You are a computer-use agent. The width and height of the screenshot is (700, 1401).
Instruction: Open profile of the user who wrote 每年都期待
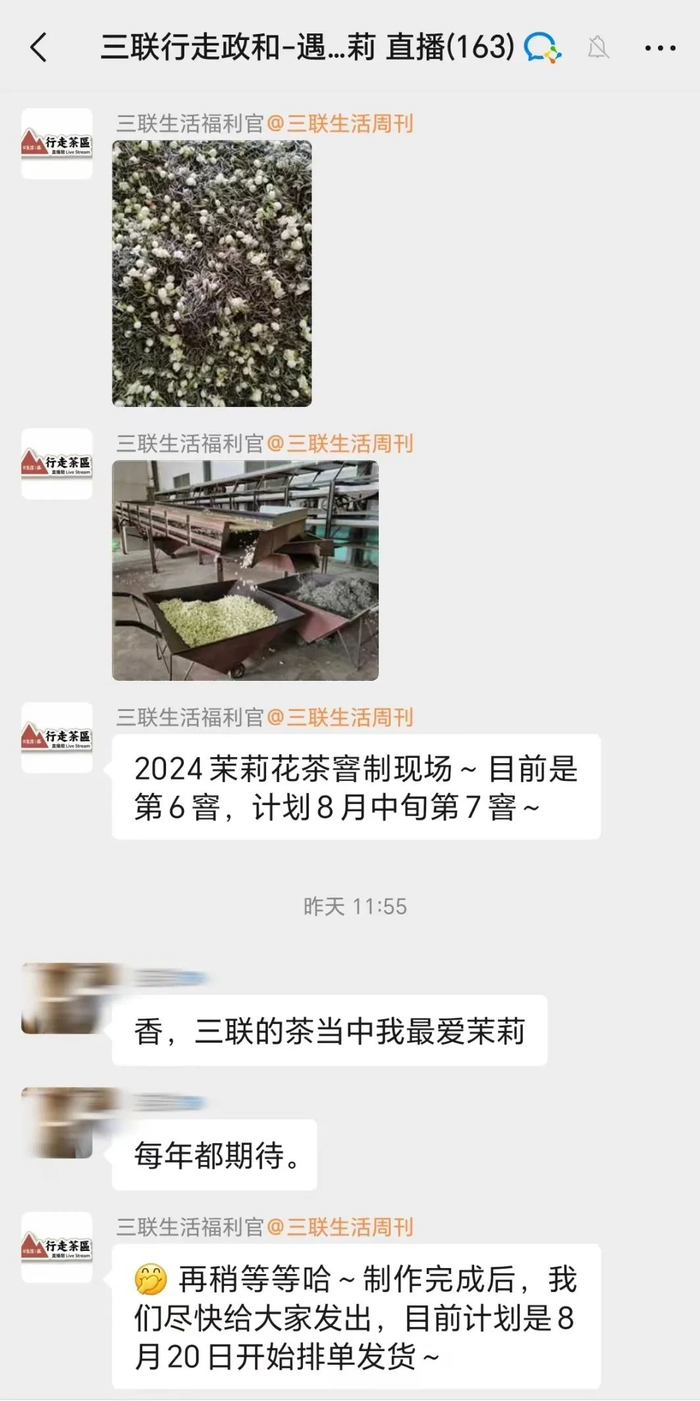tap(57, 1123)
